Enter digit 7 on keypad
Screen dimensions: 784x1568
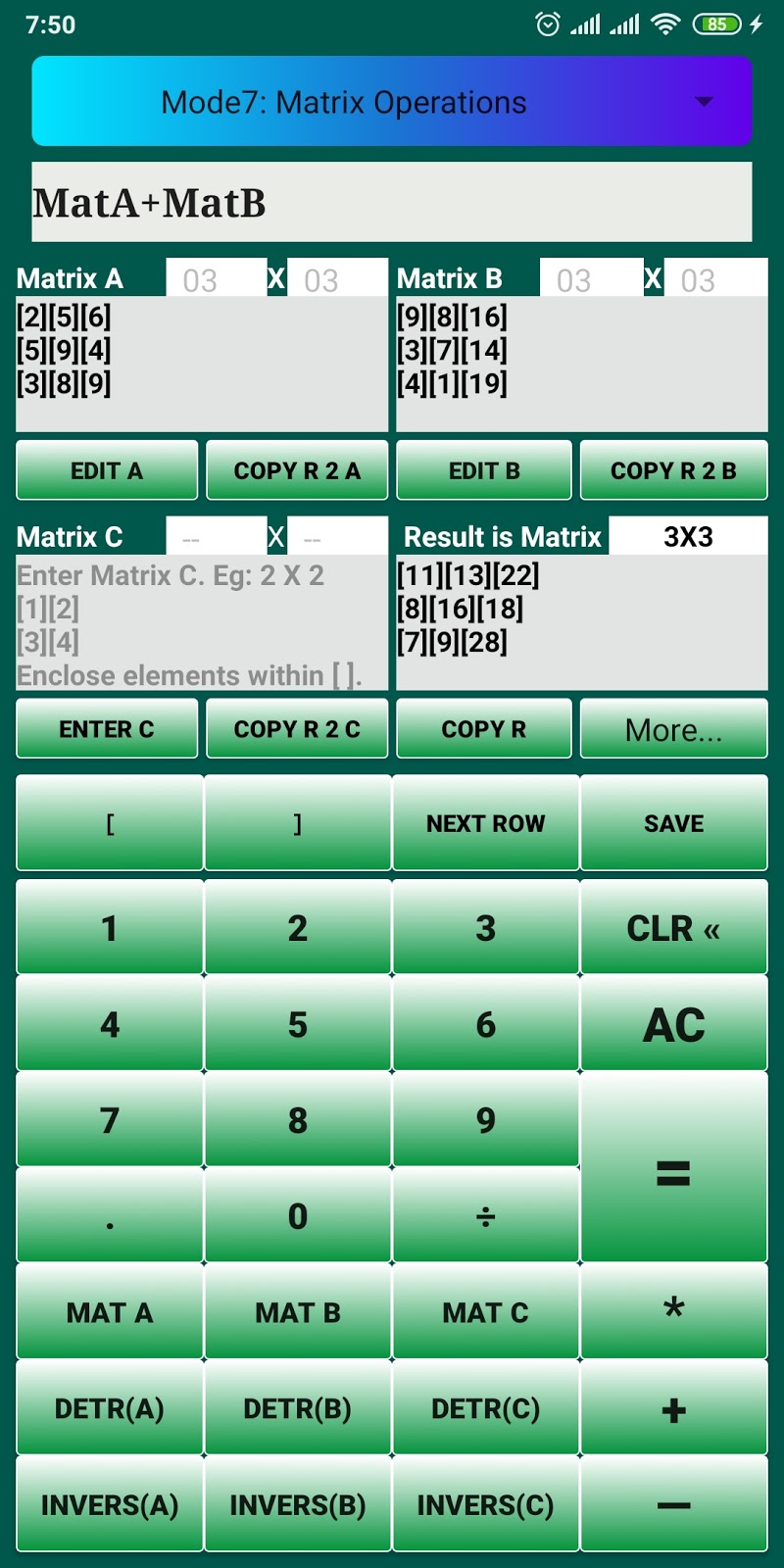pos(110,1120)
